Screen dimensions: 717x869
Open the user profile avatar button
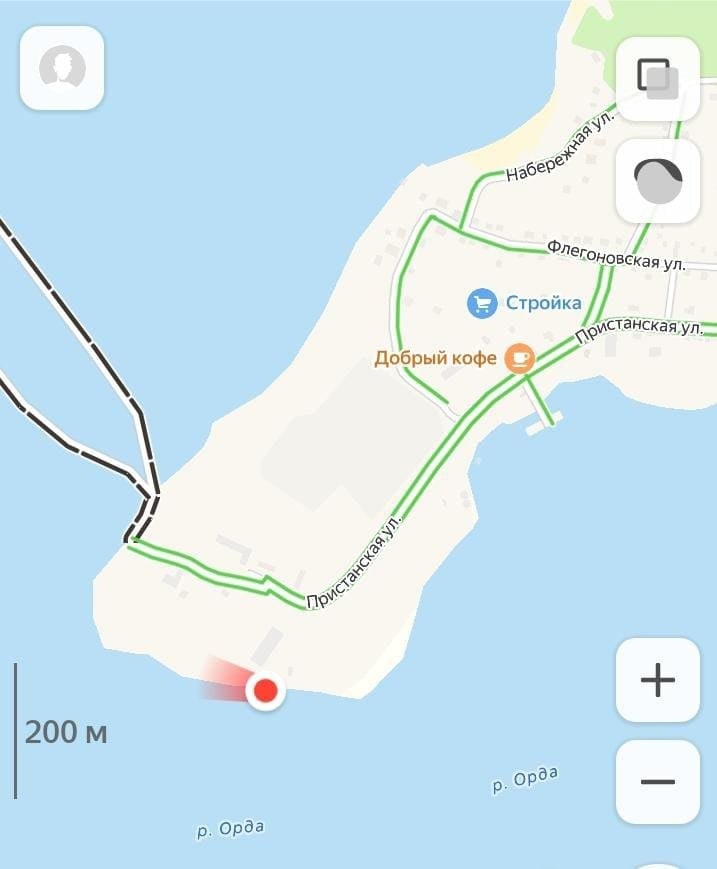[62, 68]
